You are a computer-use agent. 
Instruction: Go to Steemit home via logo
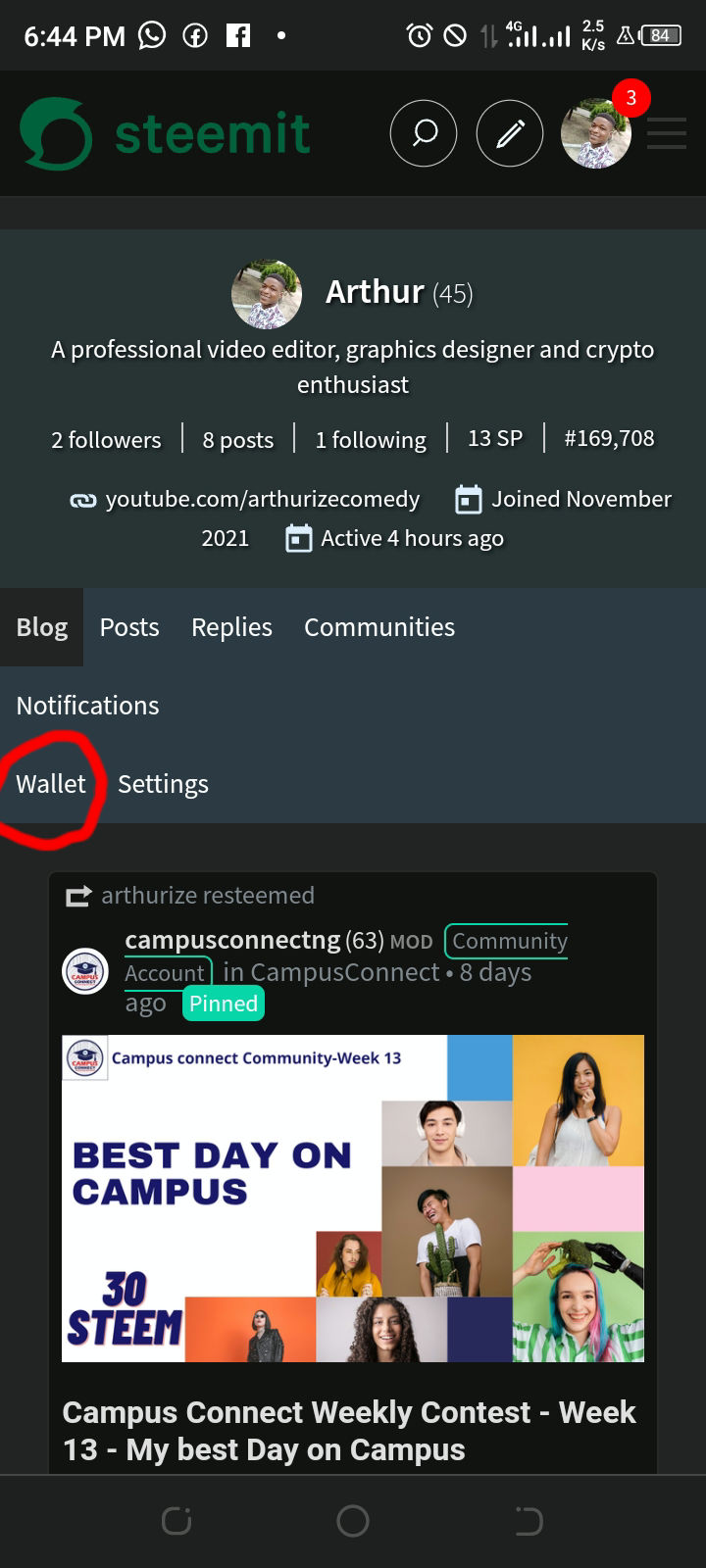tap(165, 133)
